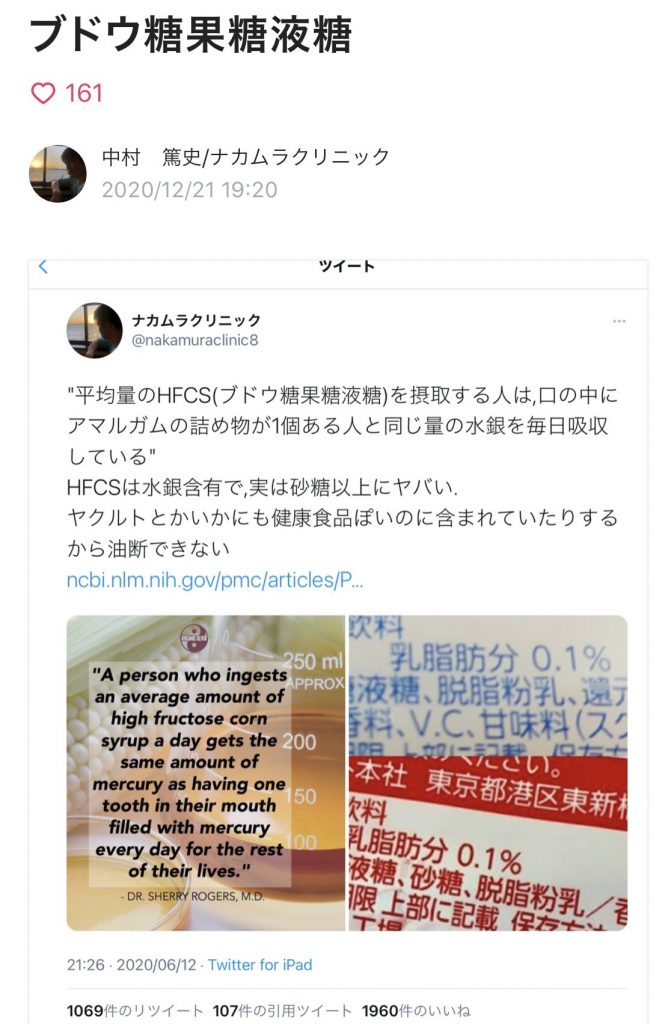This screenshot has height=1024, width=671.
Task: Like this article with the heart icon
Action: pyautogui.click(x=43, y=94)
